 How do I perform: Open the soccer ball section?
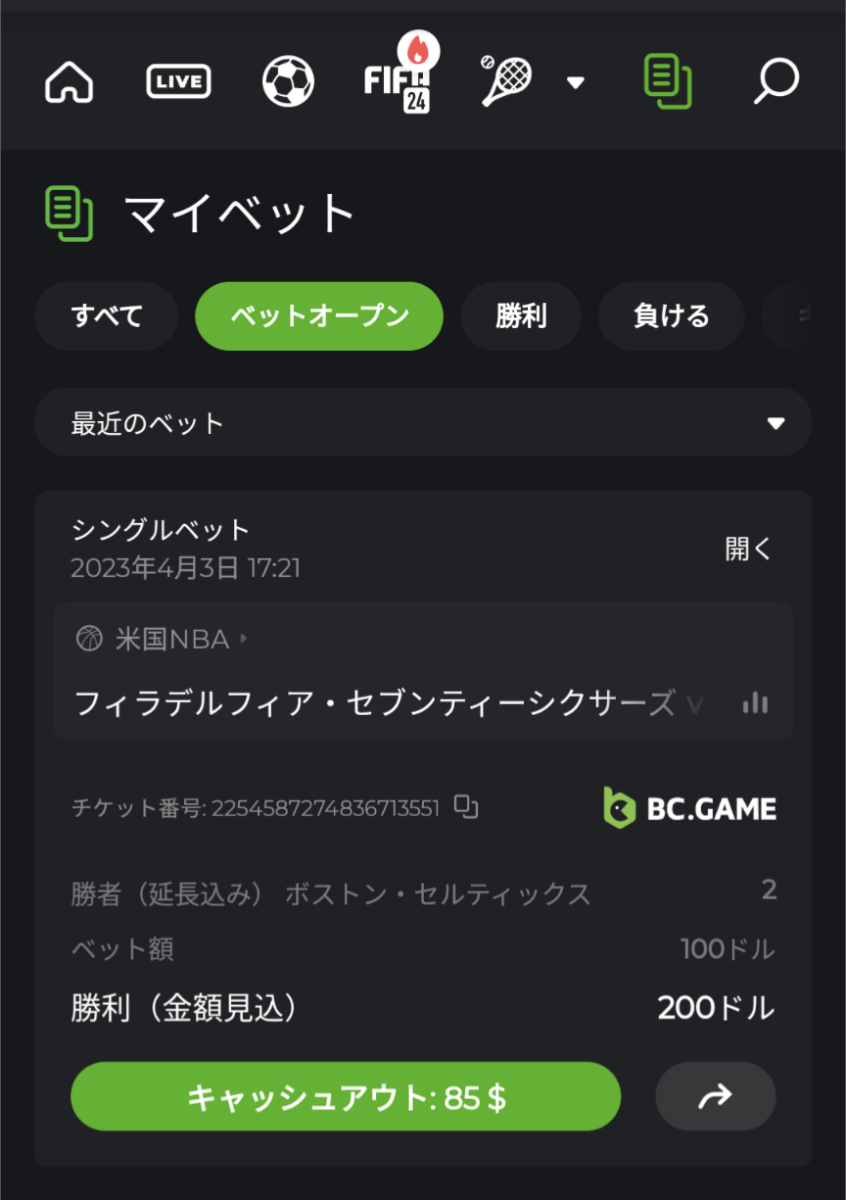pyautogui.click(x=288, y=82)
